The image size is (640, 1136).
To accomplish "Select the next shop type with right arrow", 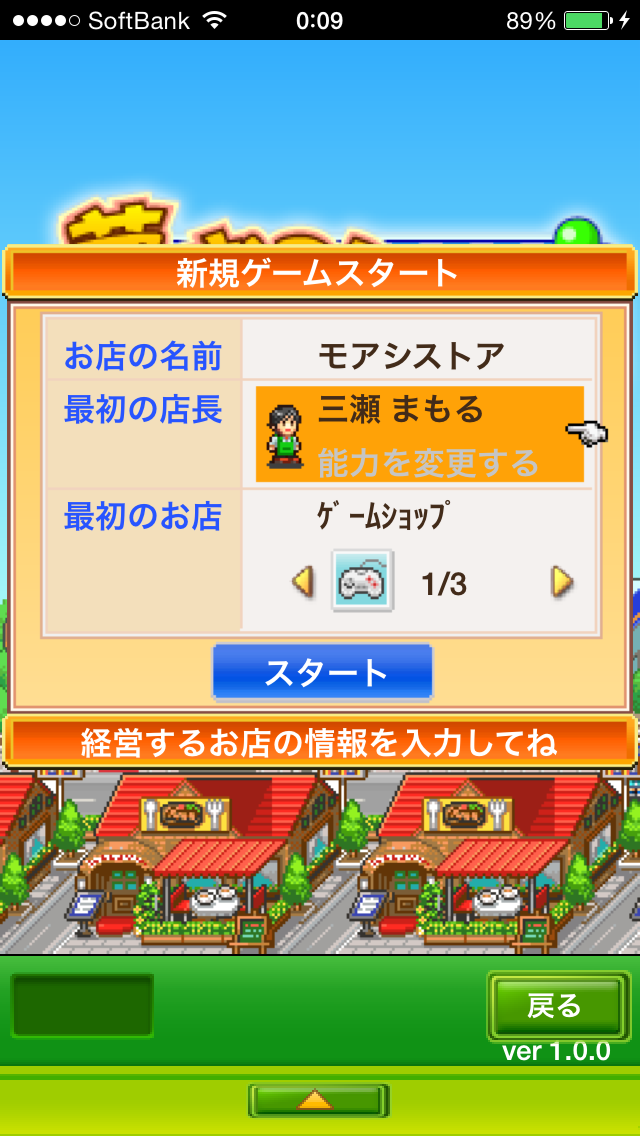I will pyautogui.click(x=563, y=581).
